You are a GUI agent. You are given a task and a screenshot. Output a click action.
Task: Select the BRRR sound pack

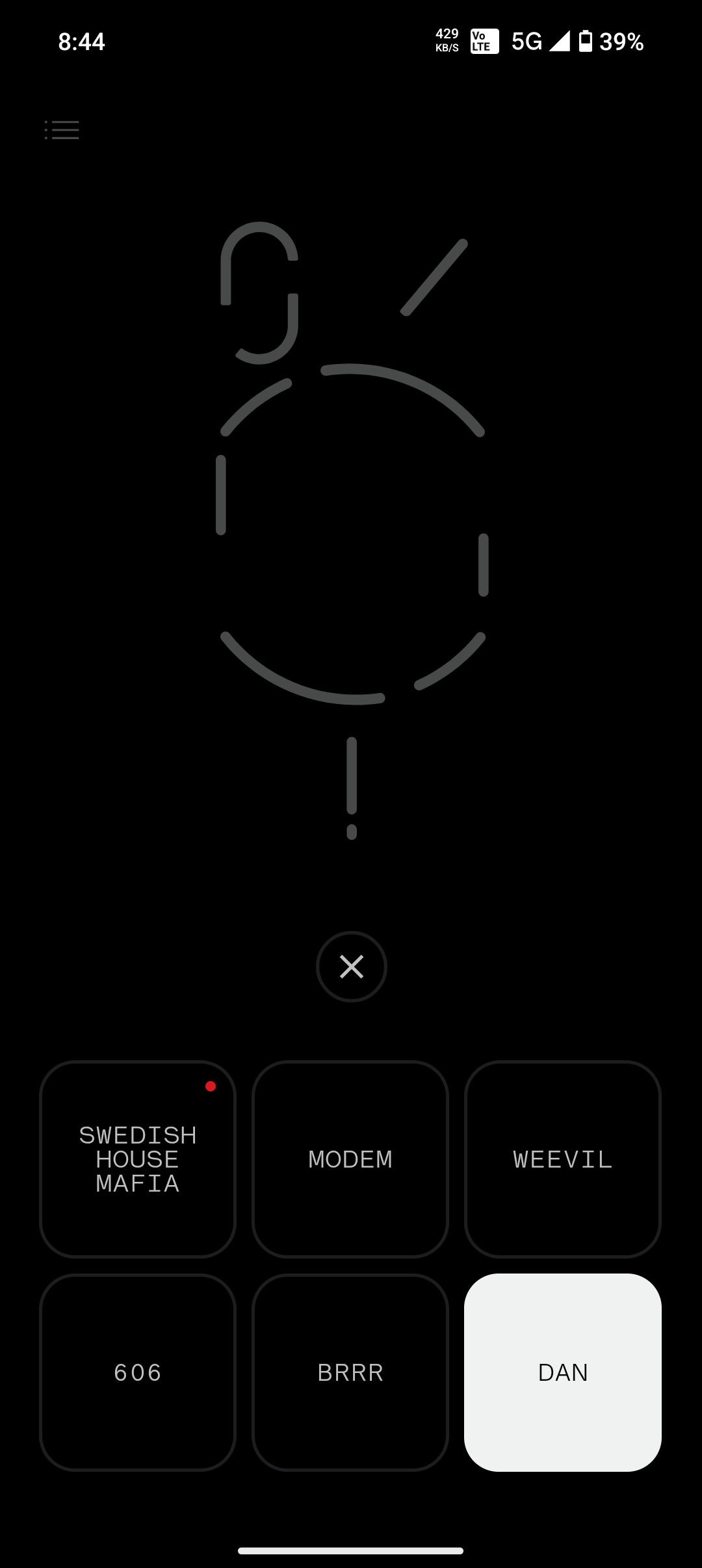(x=350, y=1372)
